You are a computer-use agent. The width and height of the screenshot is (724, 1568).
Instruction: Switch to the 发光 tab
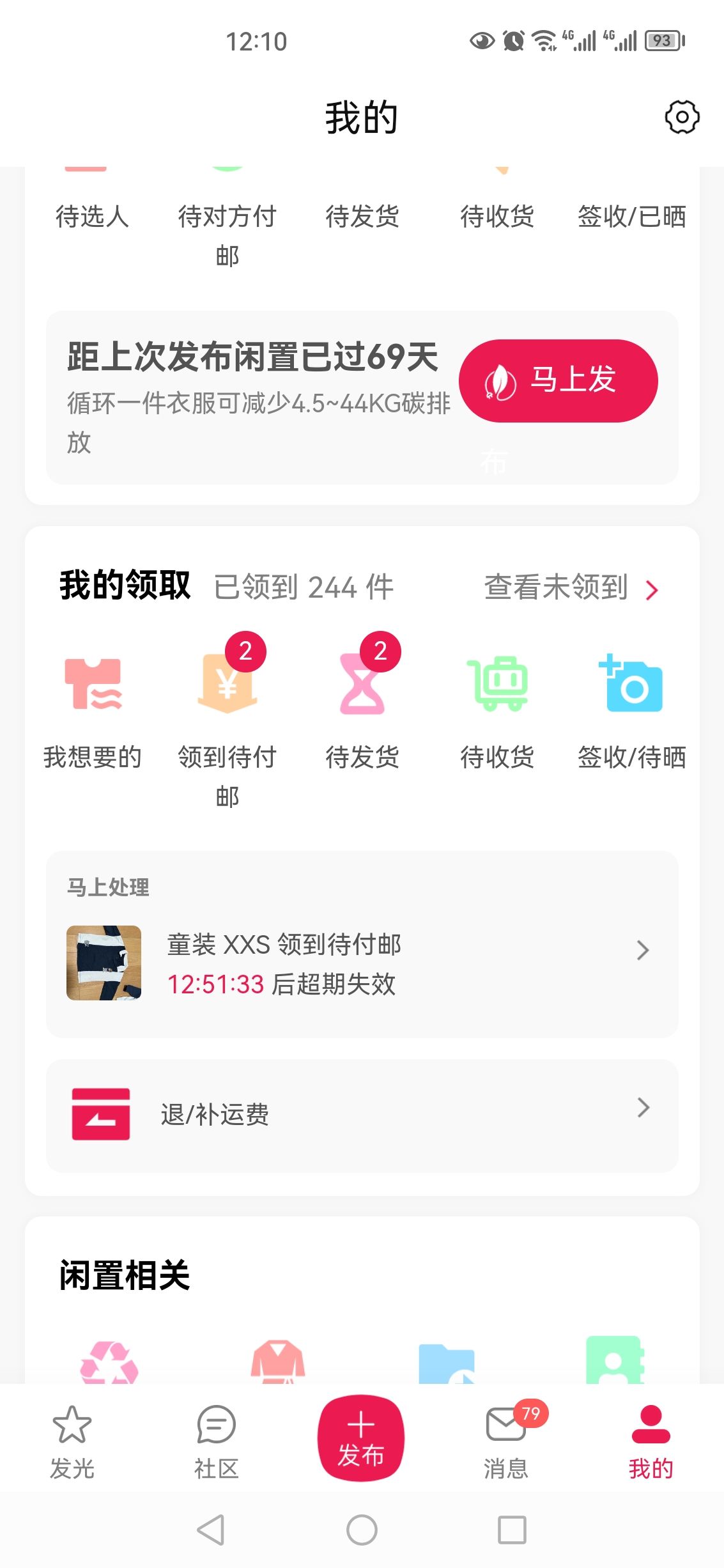[72, 1442]
